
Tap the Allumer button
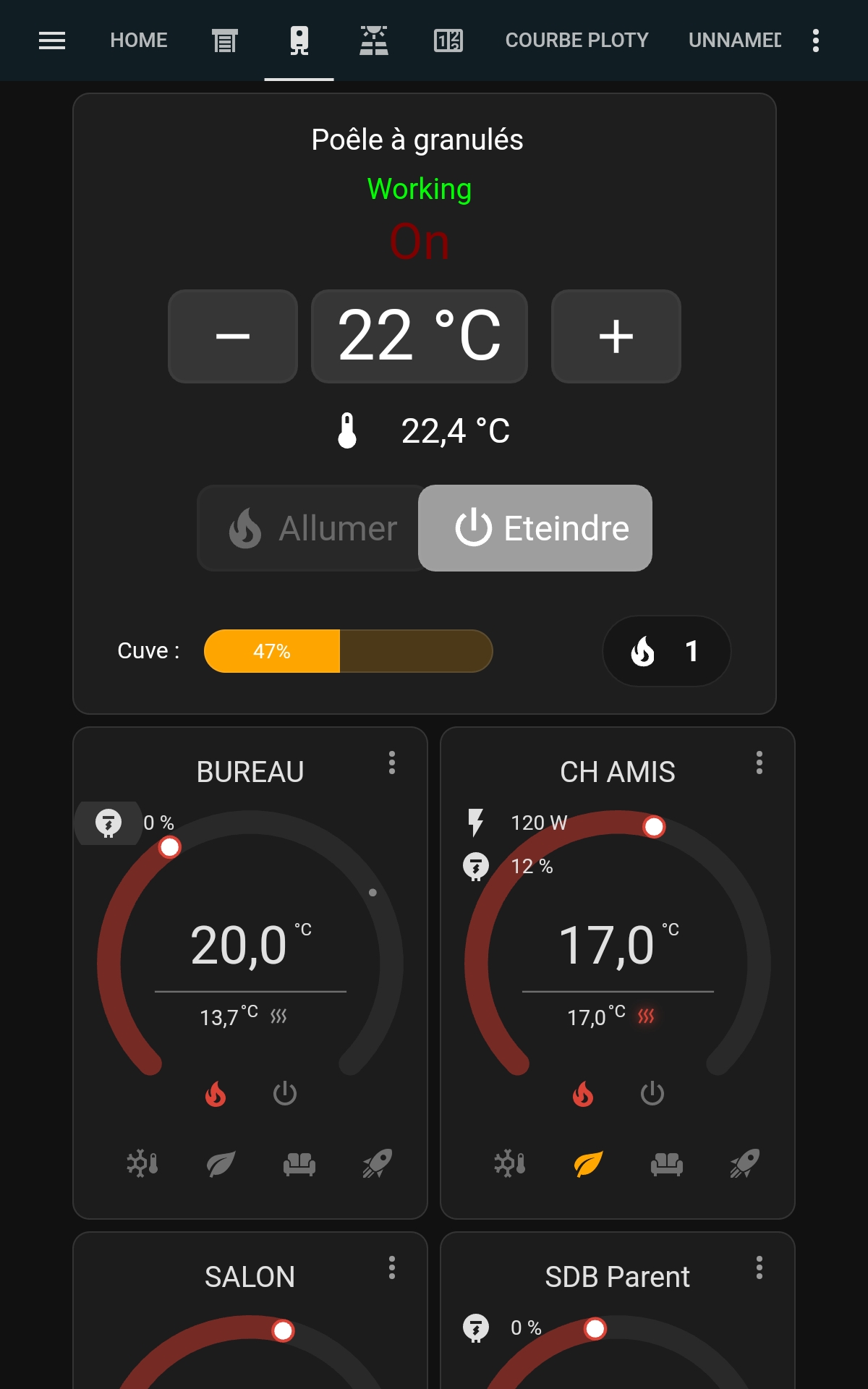point(311,528)
